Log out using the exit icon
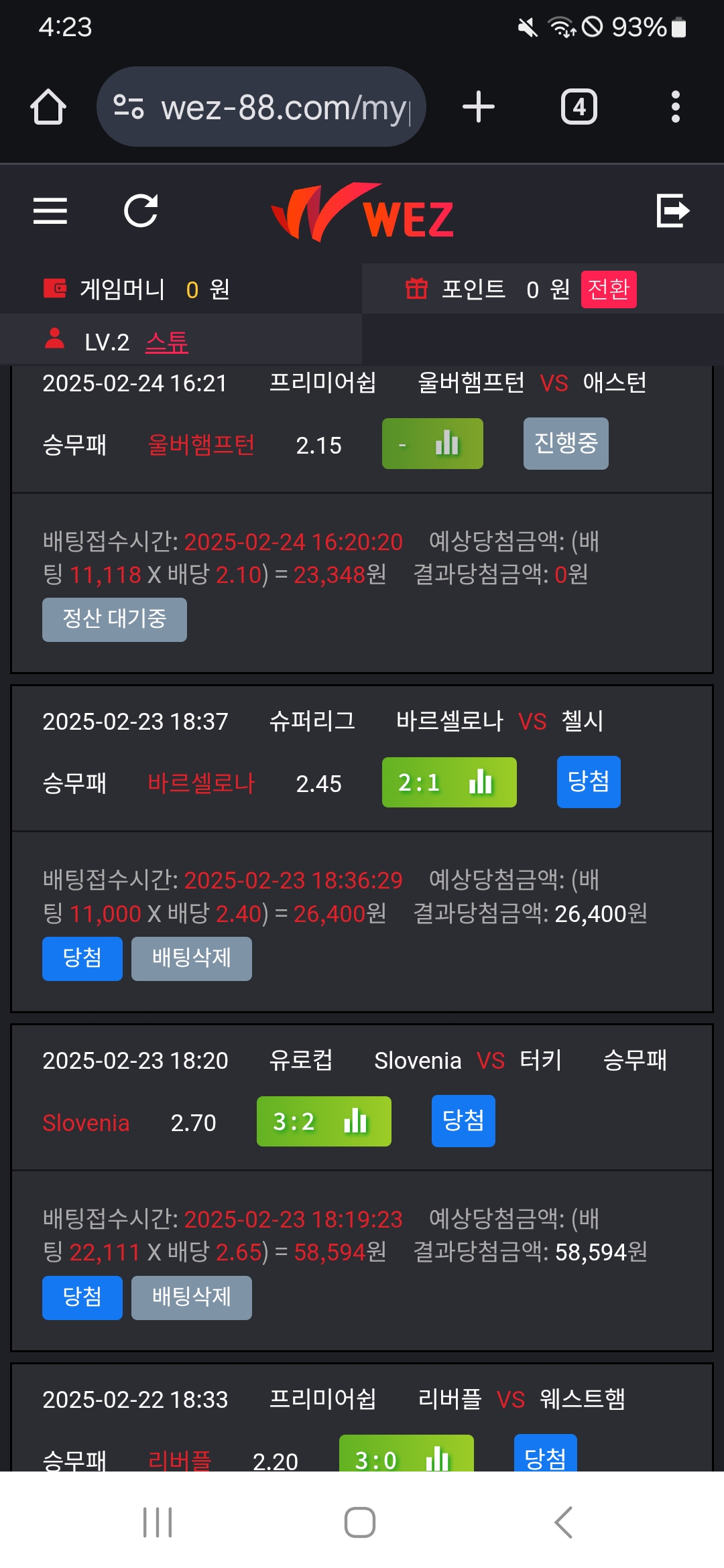 click(x=672, y=211)
